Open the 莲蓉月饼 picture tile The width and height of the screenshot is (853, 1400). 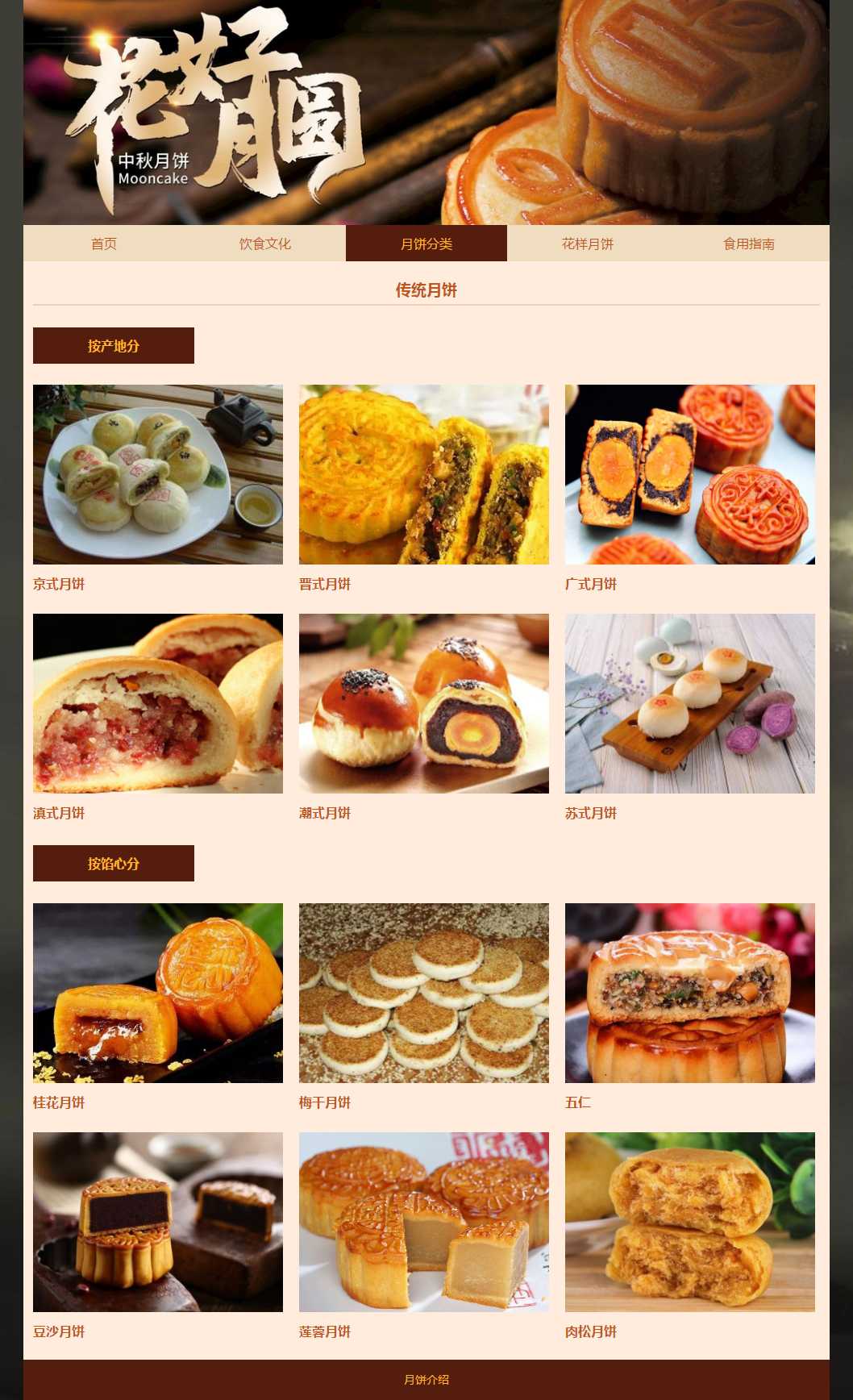tap(424, 1222)
